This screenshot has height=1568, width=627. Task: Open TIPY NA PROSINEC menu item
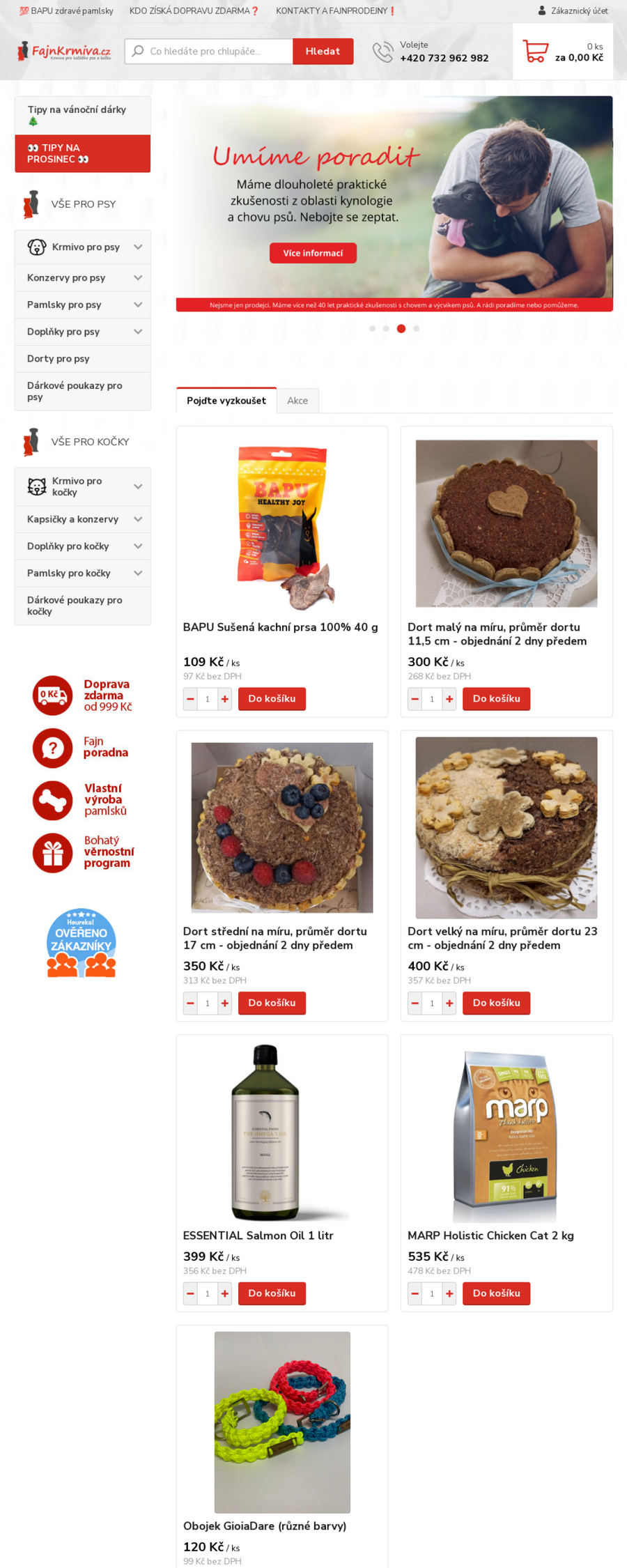[82, 153]
